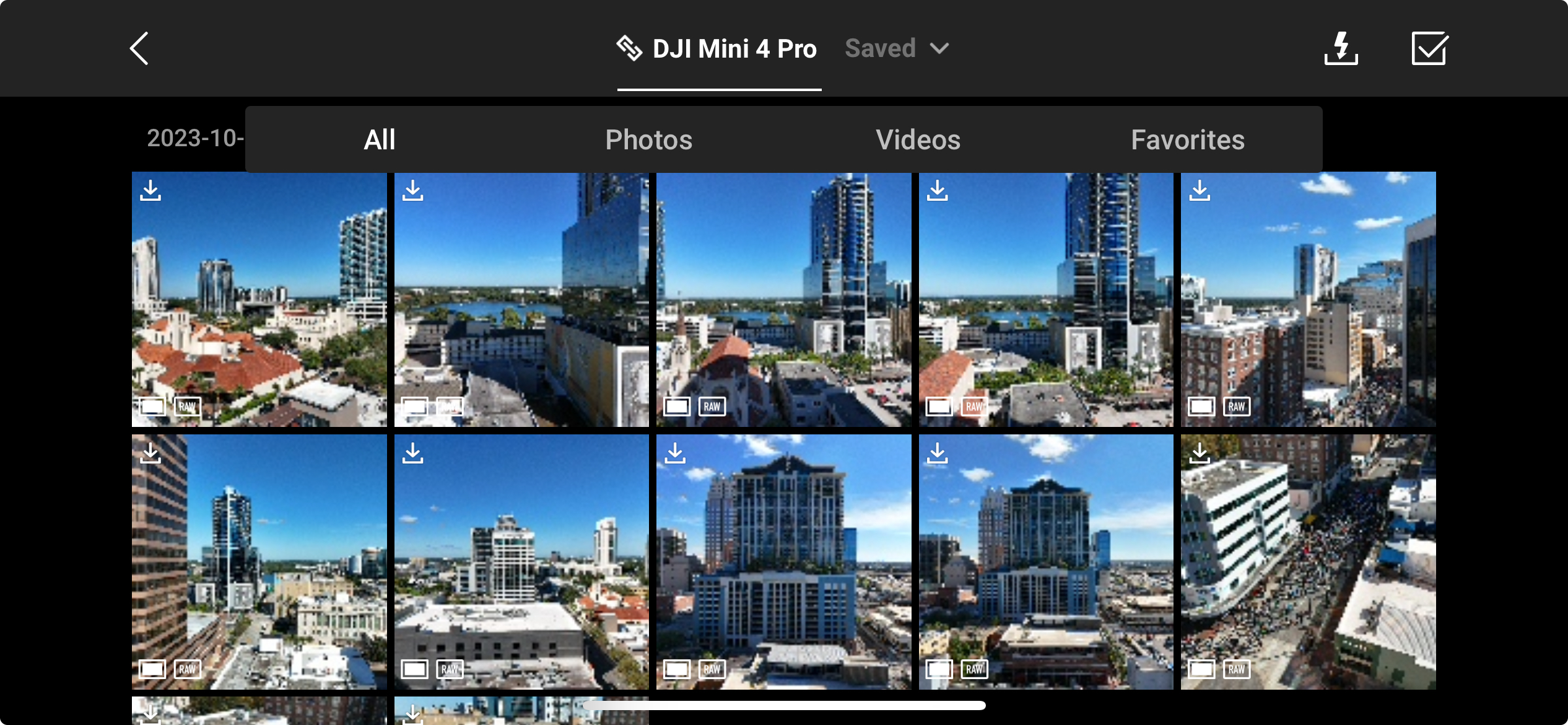
Task: Open the photo of brick apartments and clouds
Action: click(x=1308, y=299)
